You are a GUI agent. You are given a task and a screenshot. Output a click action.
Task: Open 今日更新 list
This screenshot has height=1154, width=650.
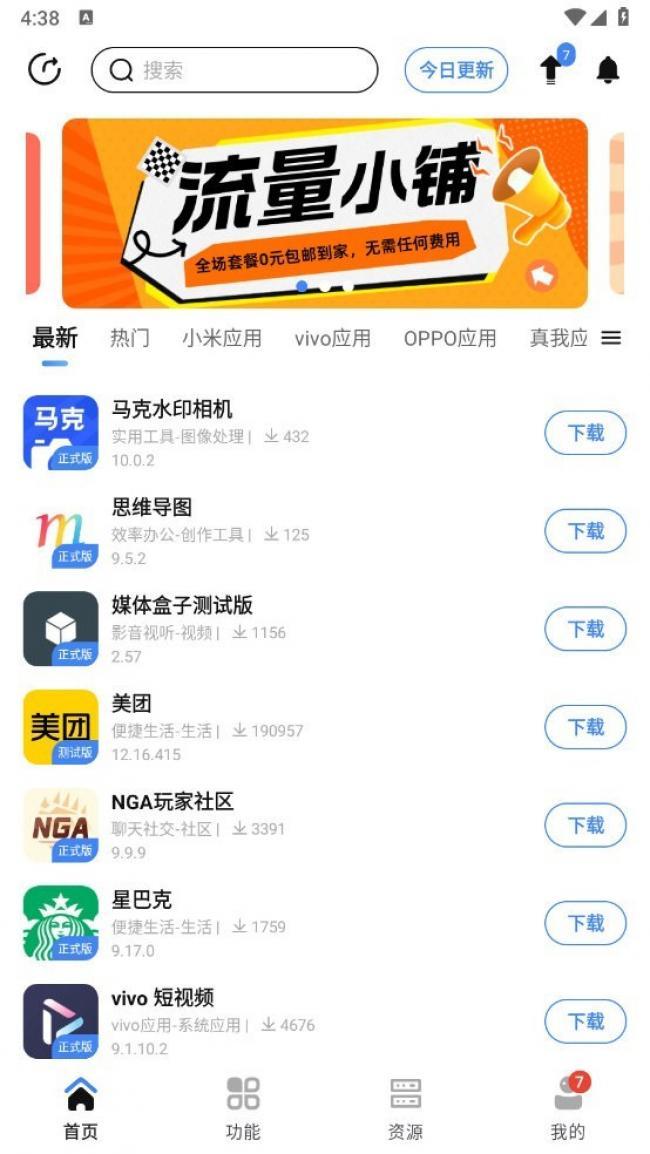(x=456, y=70)
